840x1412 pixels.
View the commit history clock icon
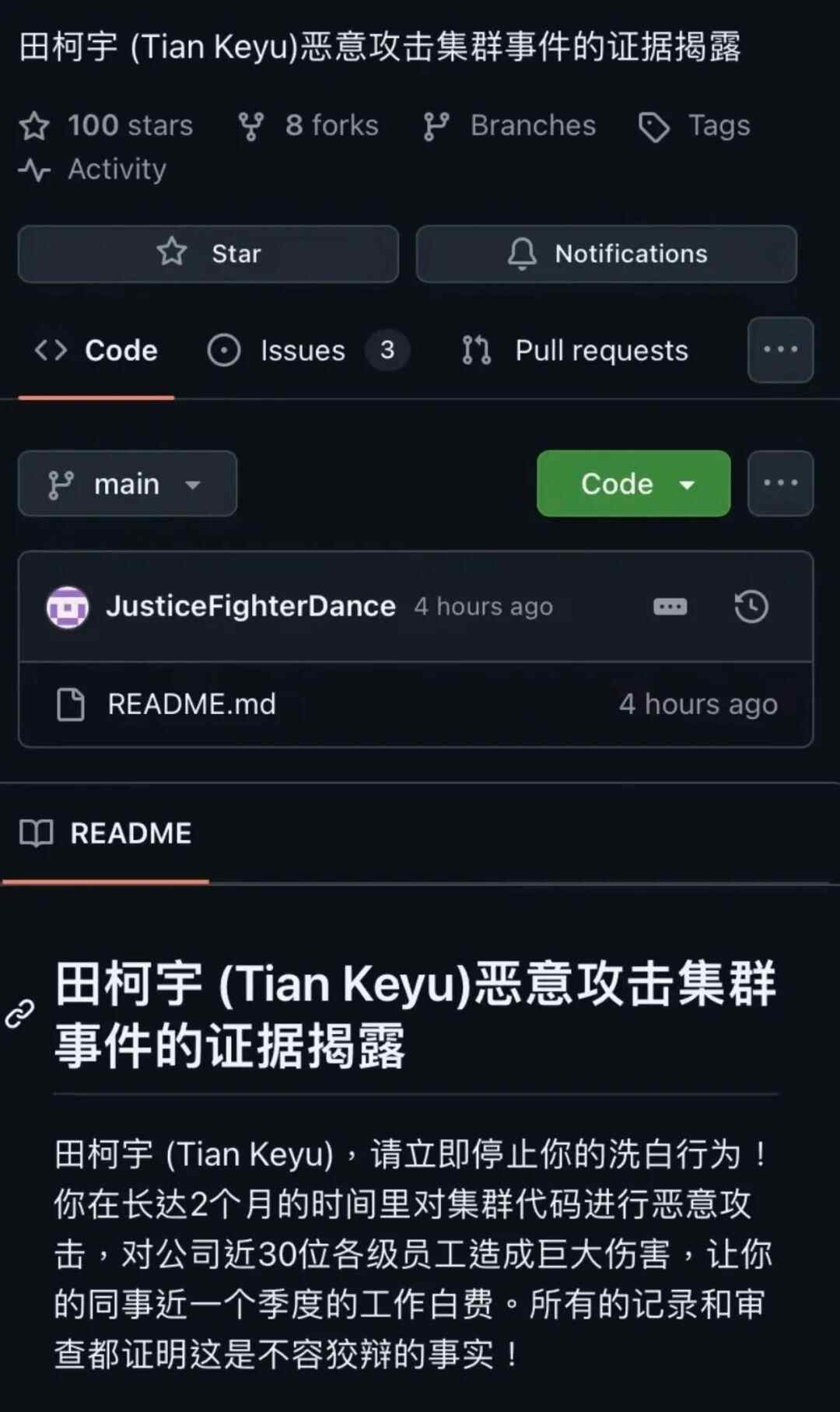click(751, 607)
